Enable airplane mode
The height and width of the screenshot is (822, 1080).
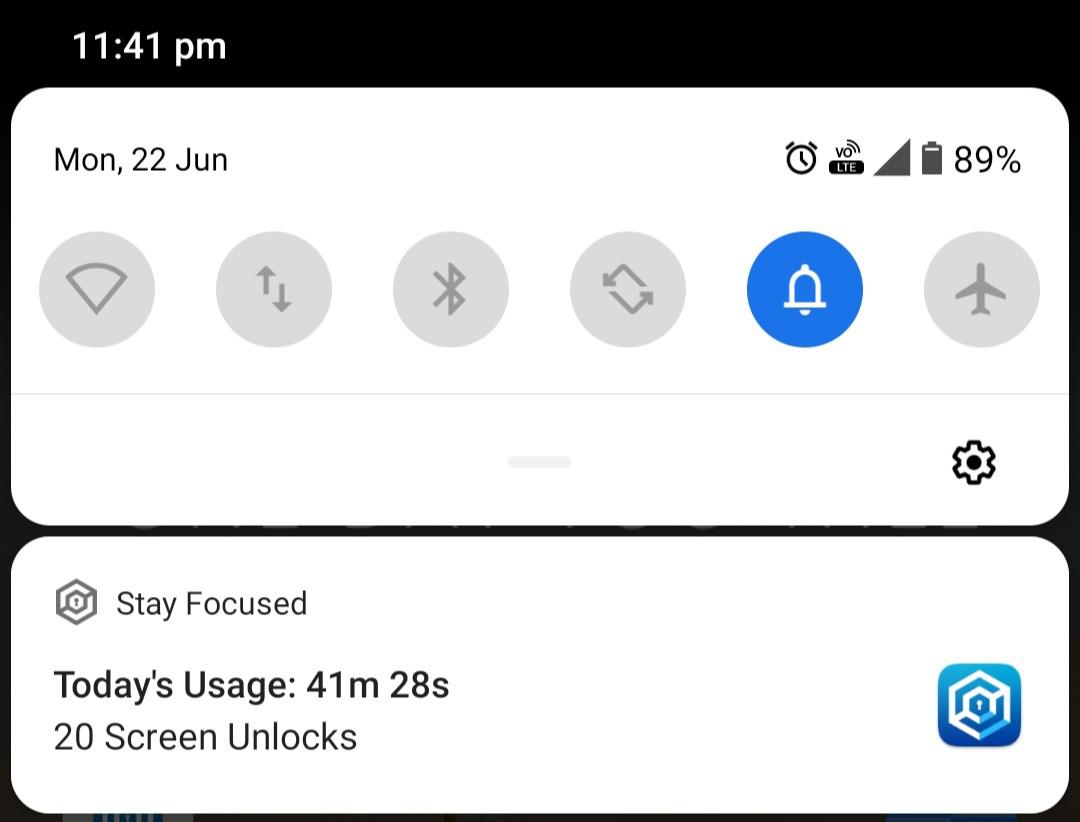[981, 290]
